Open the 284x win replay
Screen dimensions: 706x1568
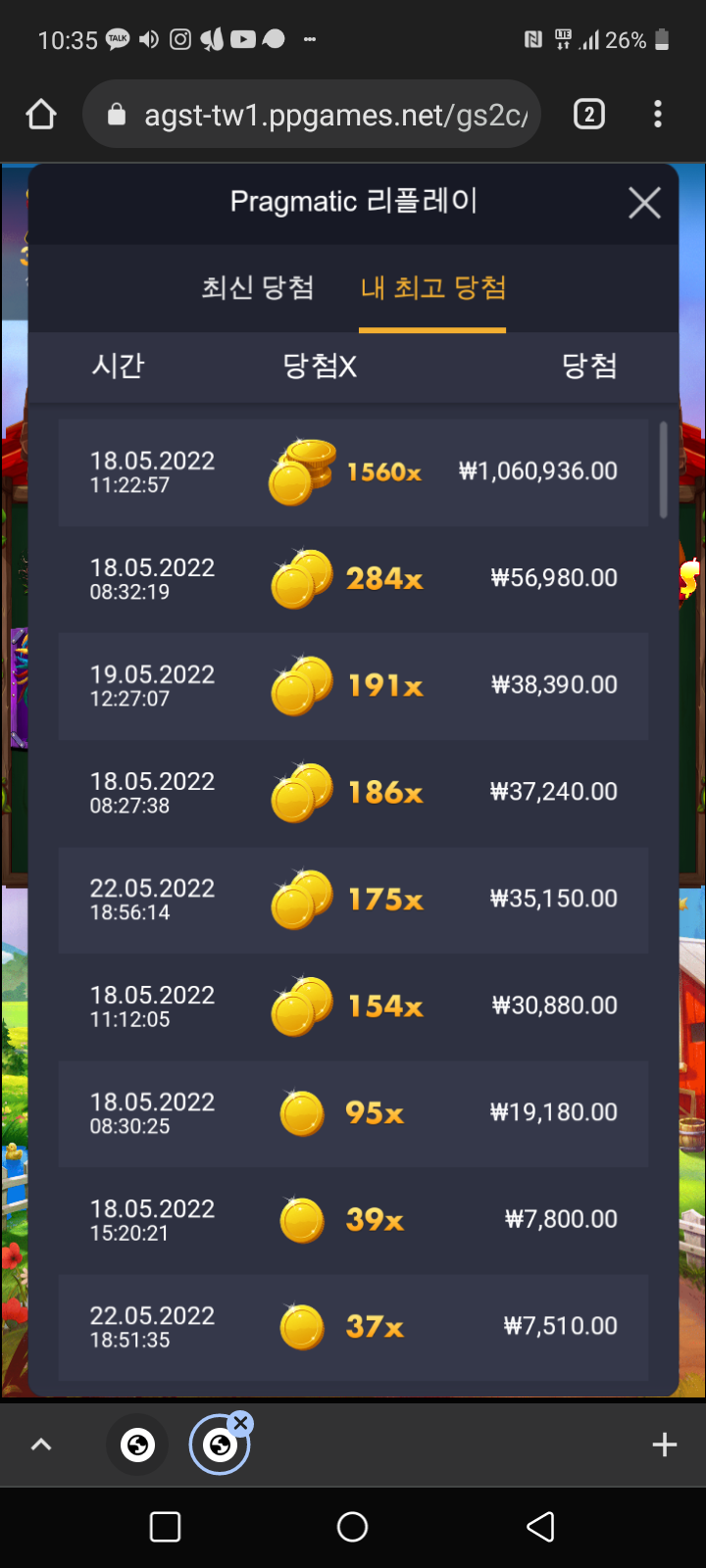pyautogui.click(x=353, y=579)
